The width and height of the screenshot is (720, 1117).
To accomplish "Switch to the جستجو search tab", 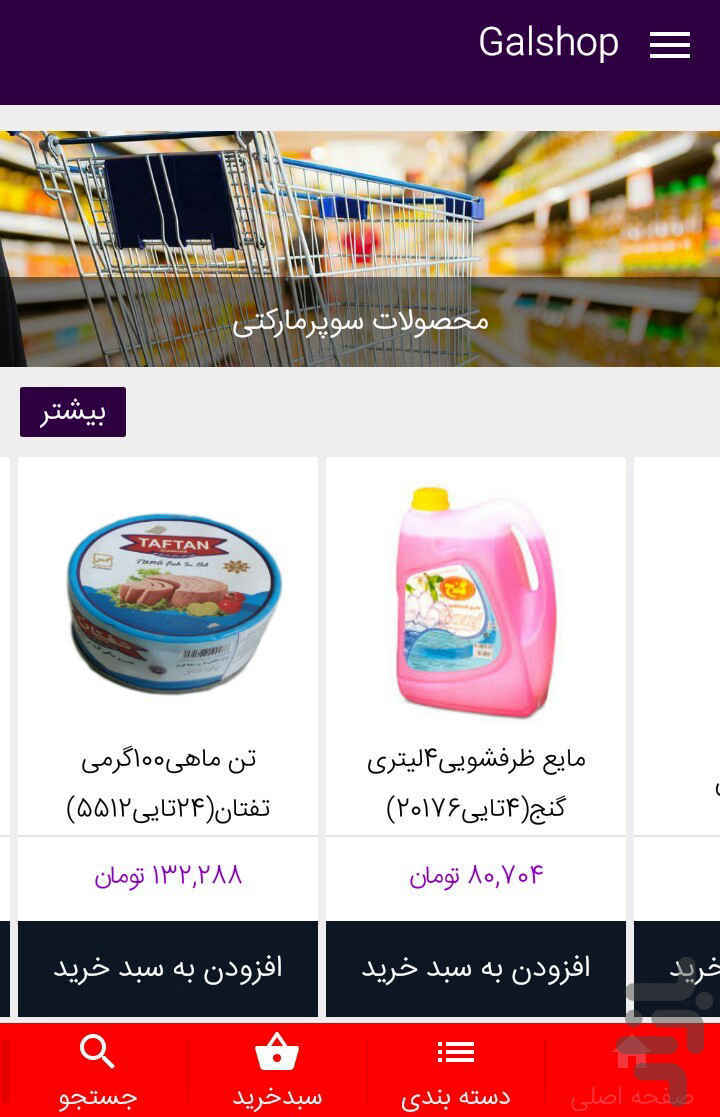I will pyautogui.click(x=97, y=1072).
